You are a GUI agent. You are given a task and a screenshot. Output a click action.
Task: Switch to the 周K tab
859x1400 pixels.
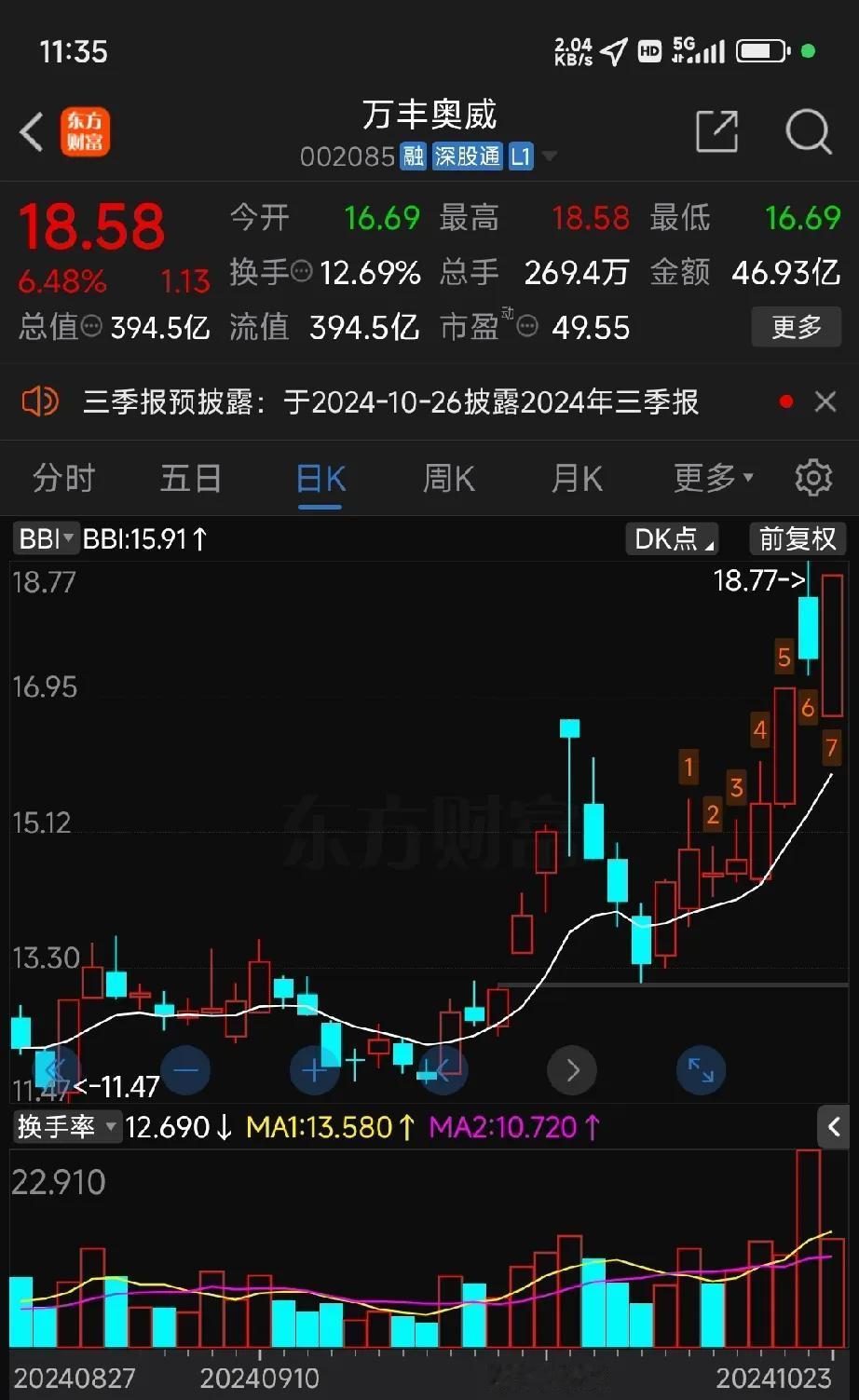[x=449, y=479]
